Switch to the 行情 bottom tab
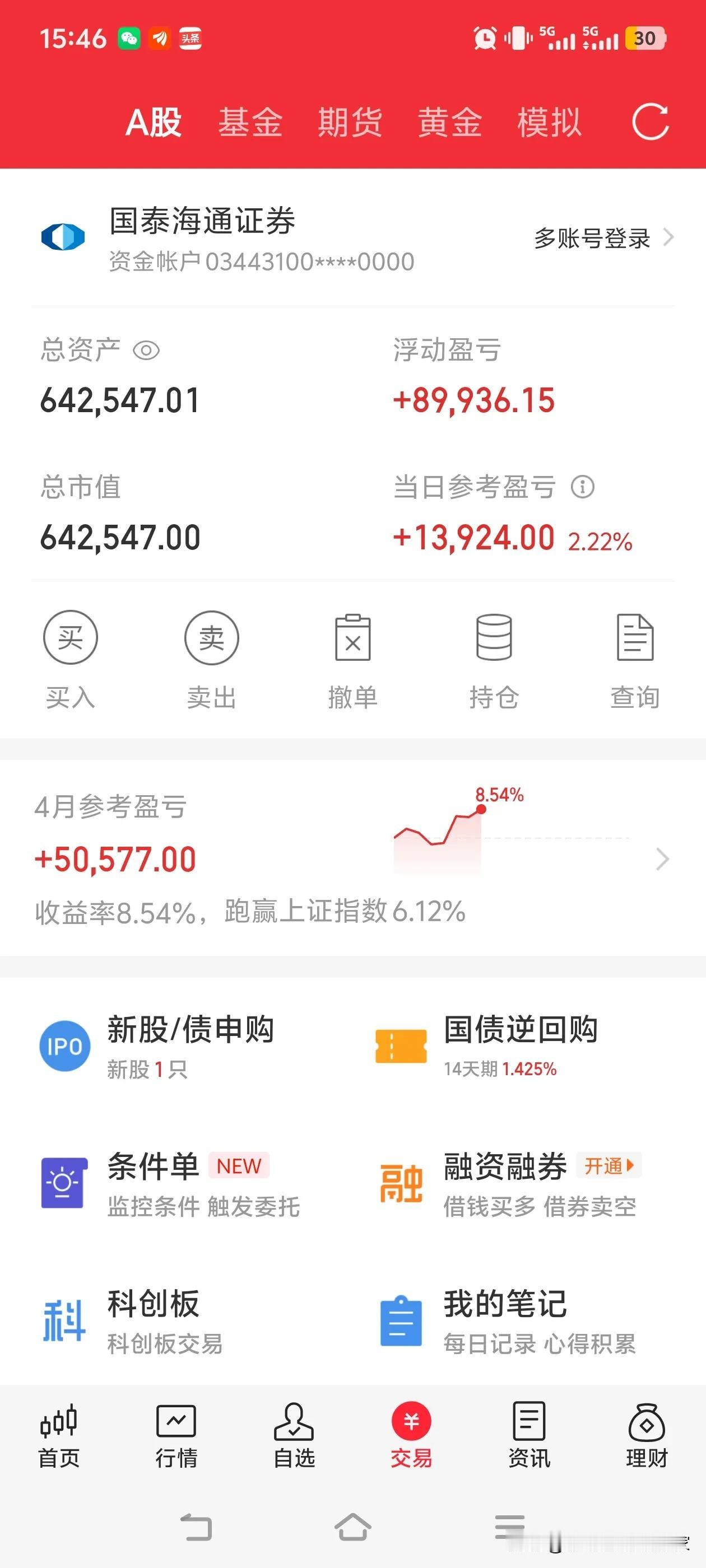Image resolution: width=706 pixels, height=1568 pixels. (175, 1443)
